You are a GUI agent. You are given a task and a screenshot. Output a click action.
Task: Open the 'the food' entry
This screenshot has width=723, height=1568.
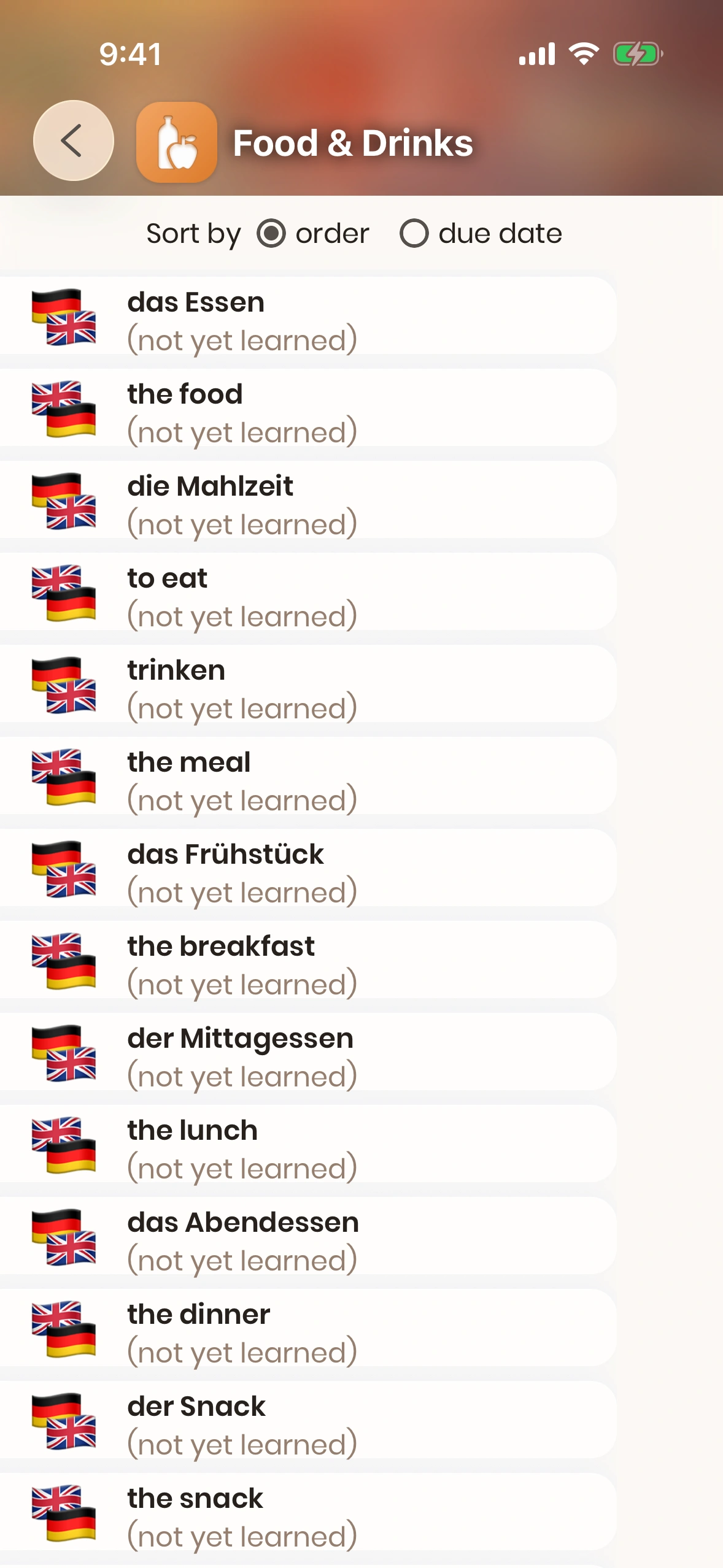[x=307, y=409]
